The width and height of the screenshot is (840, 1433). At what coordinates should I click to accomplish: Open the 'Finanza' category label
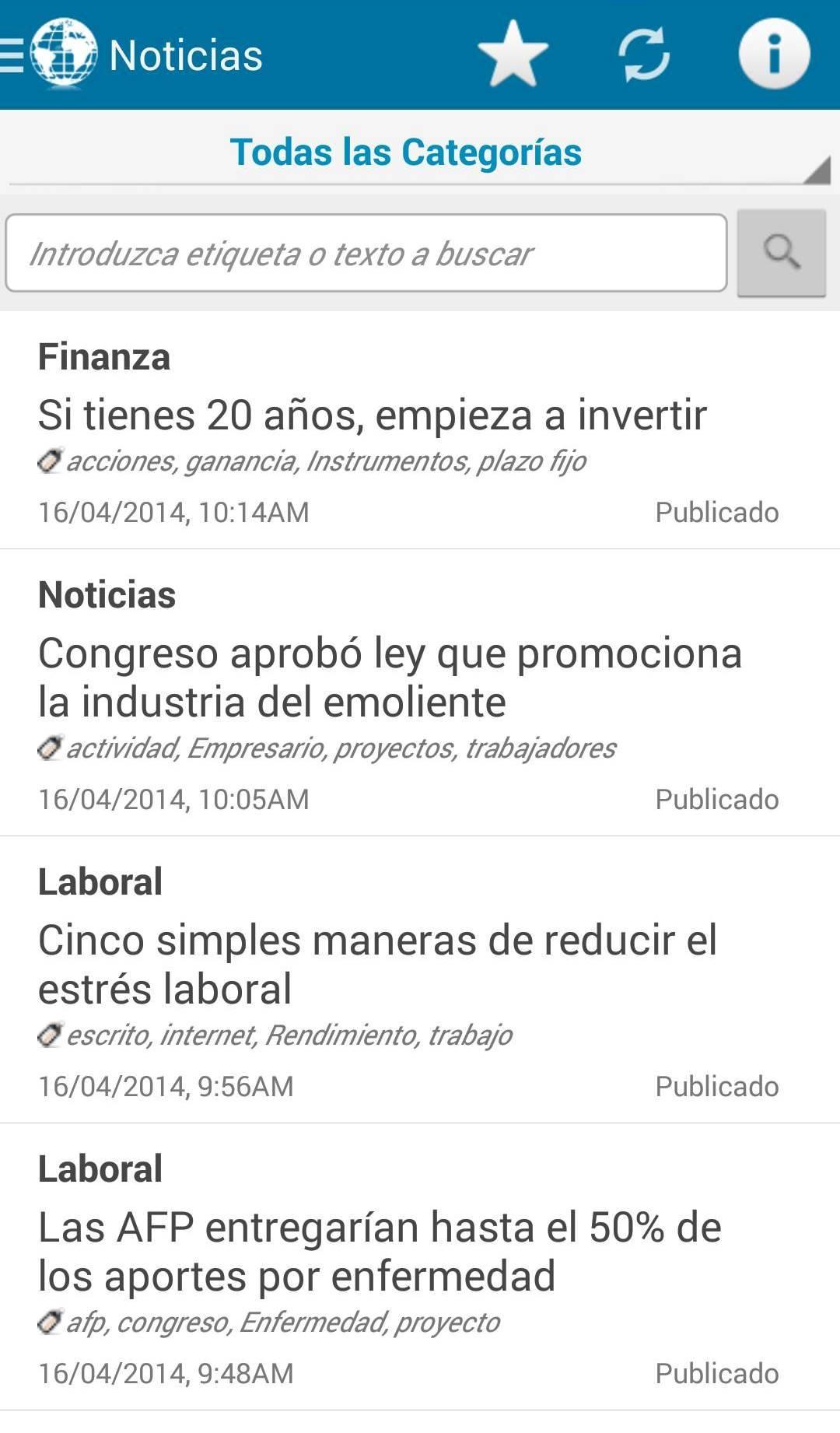tap(105, 358)
